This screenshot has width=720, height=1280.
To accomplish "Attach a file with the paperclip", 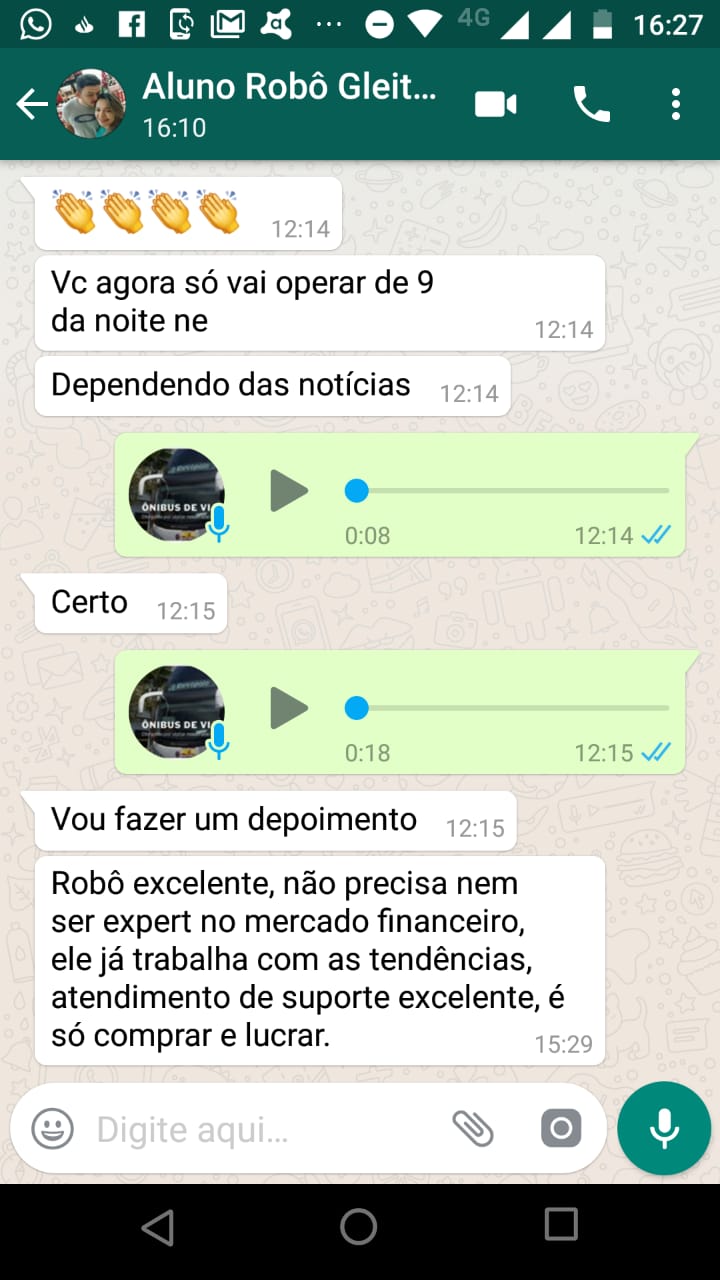I will (473, 1129).
